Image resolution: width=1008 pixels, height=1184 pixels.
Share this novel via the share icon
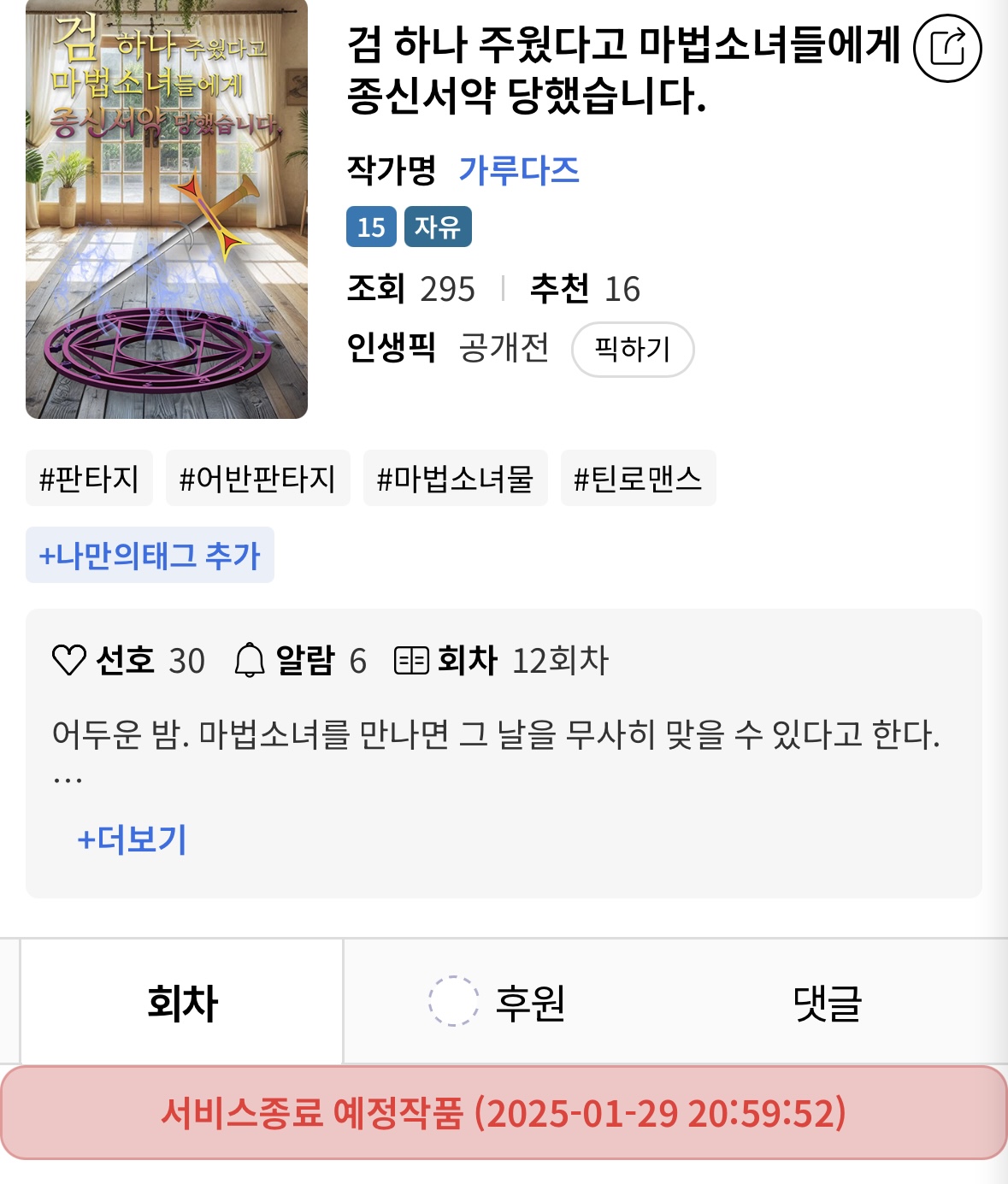947,48
